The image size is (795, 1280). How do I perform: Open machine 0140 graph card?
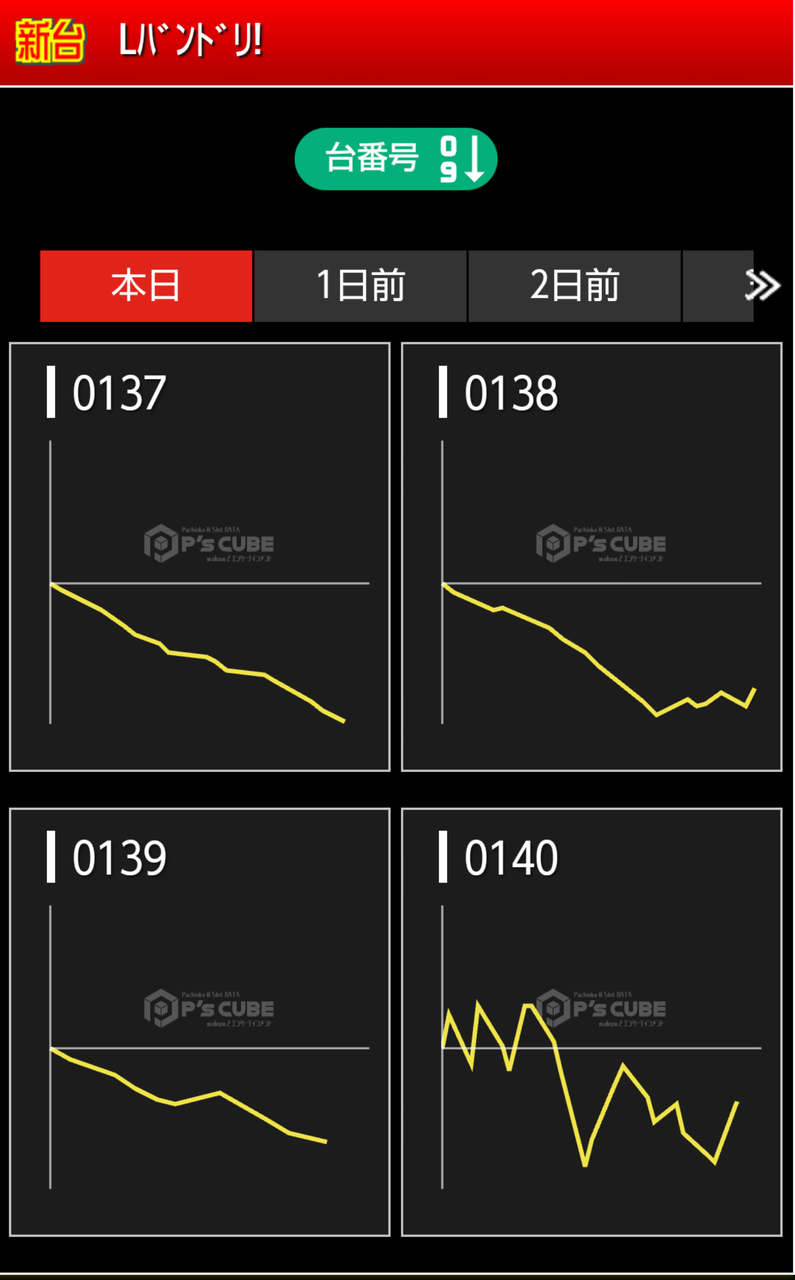coord(592,1022)
